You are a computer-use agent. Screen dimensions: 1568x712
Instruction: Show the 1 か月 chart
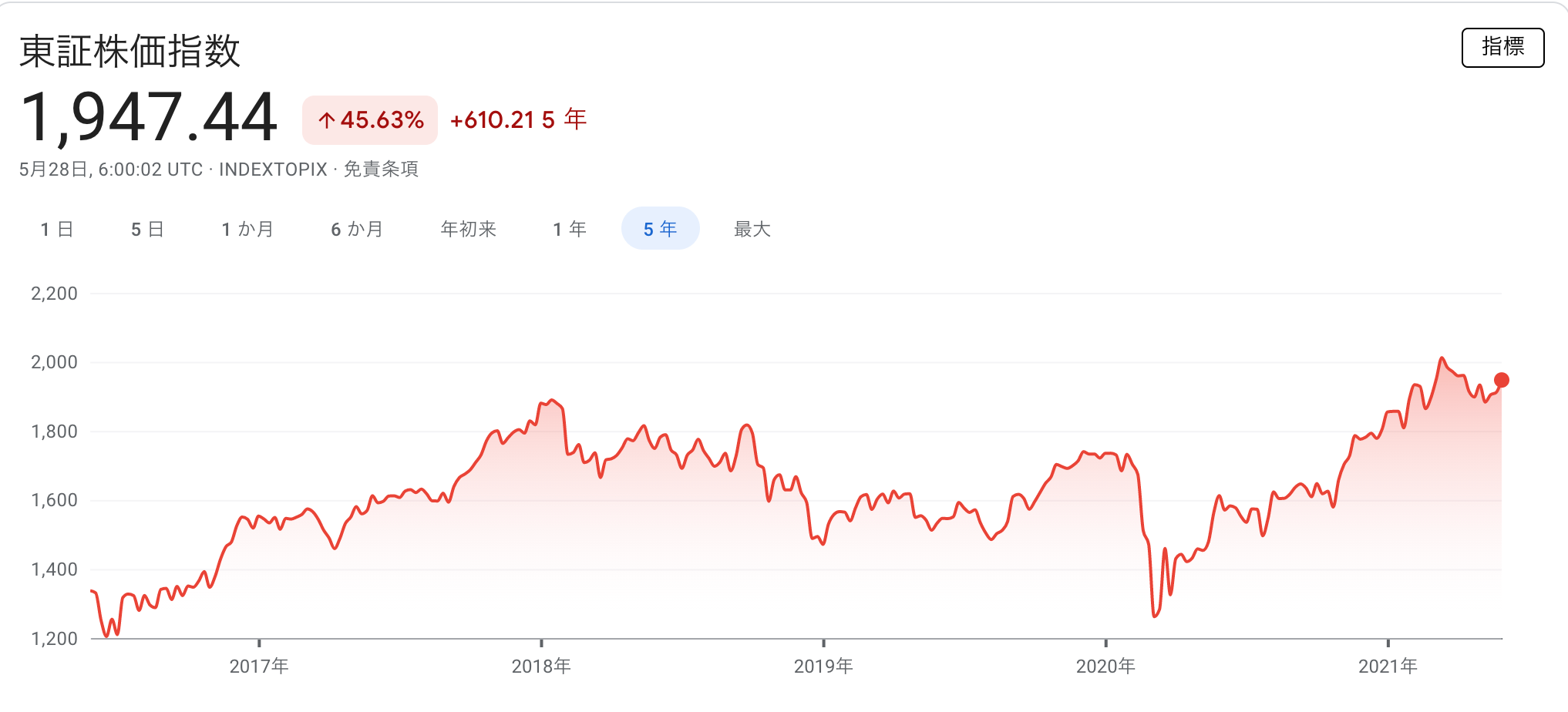[x=247, y=229]
